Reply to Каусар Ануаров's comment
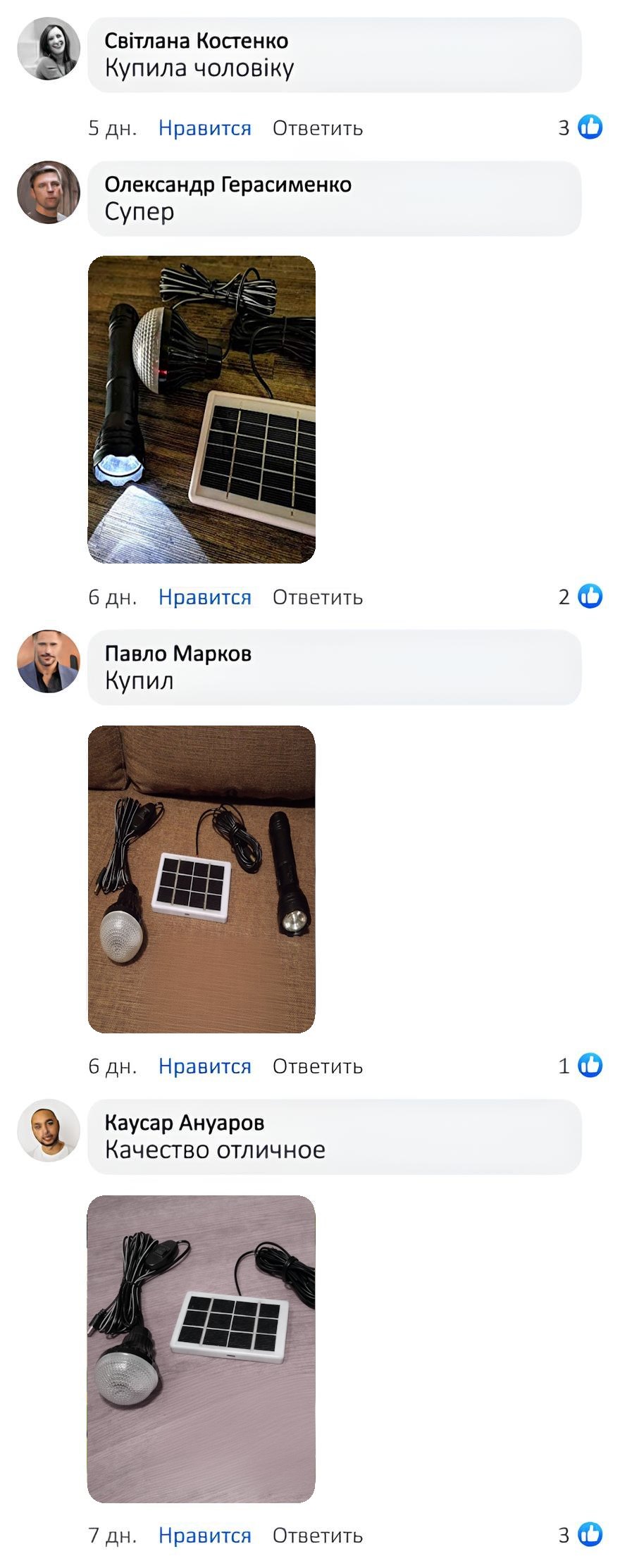Screen dimensions: 620x1568 tap(318, 1536)
